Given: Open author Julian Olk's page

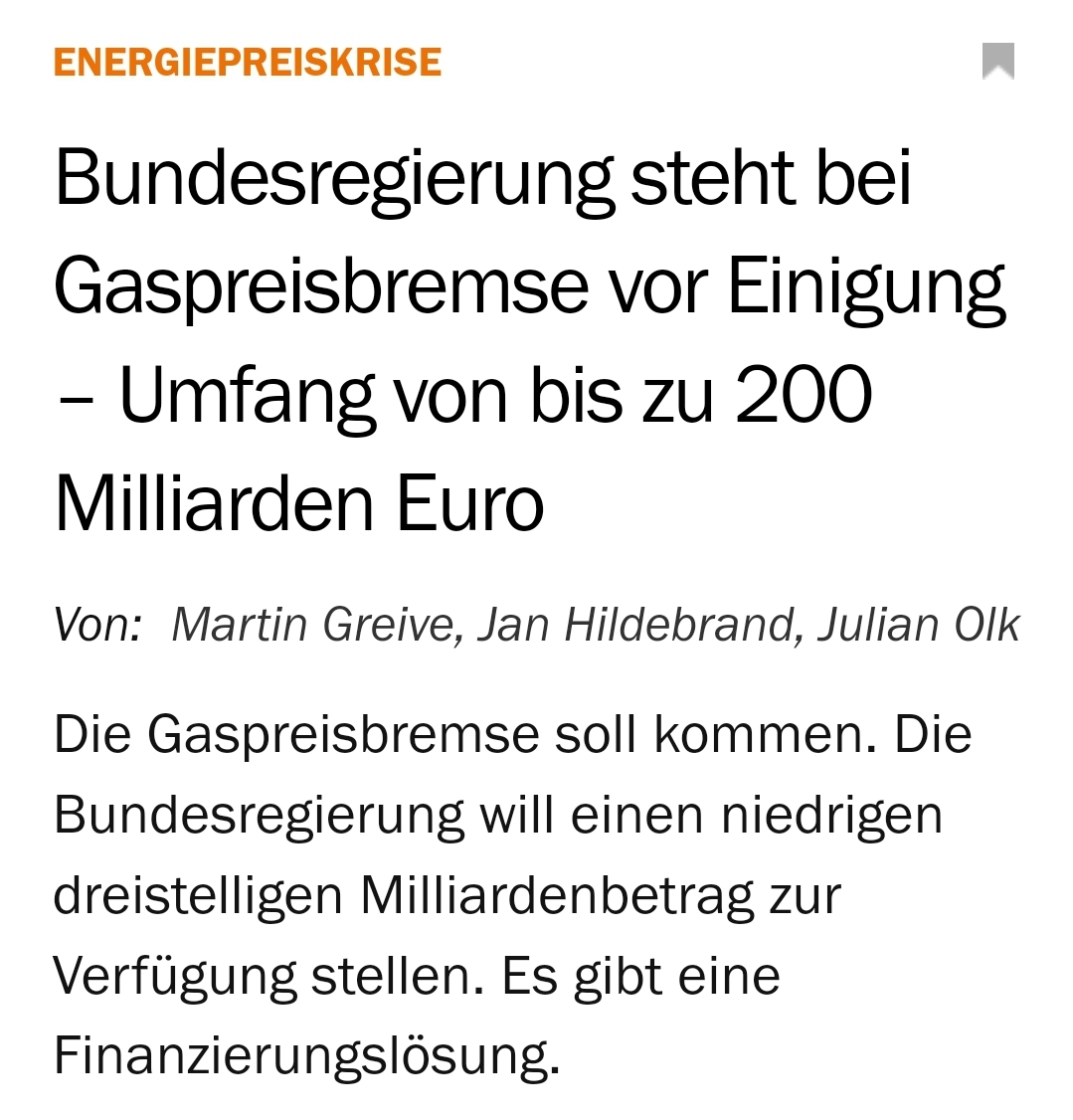Looking at the screenshot, I should pyautogui.click(x=918, y=625).
